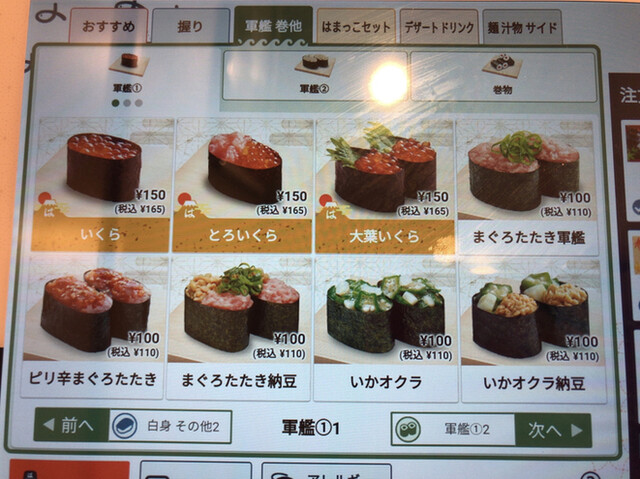
Task: Order the まぐろたたき軍艦 item
Action: tap(527, 186)
